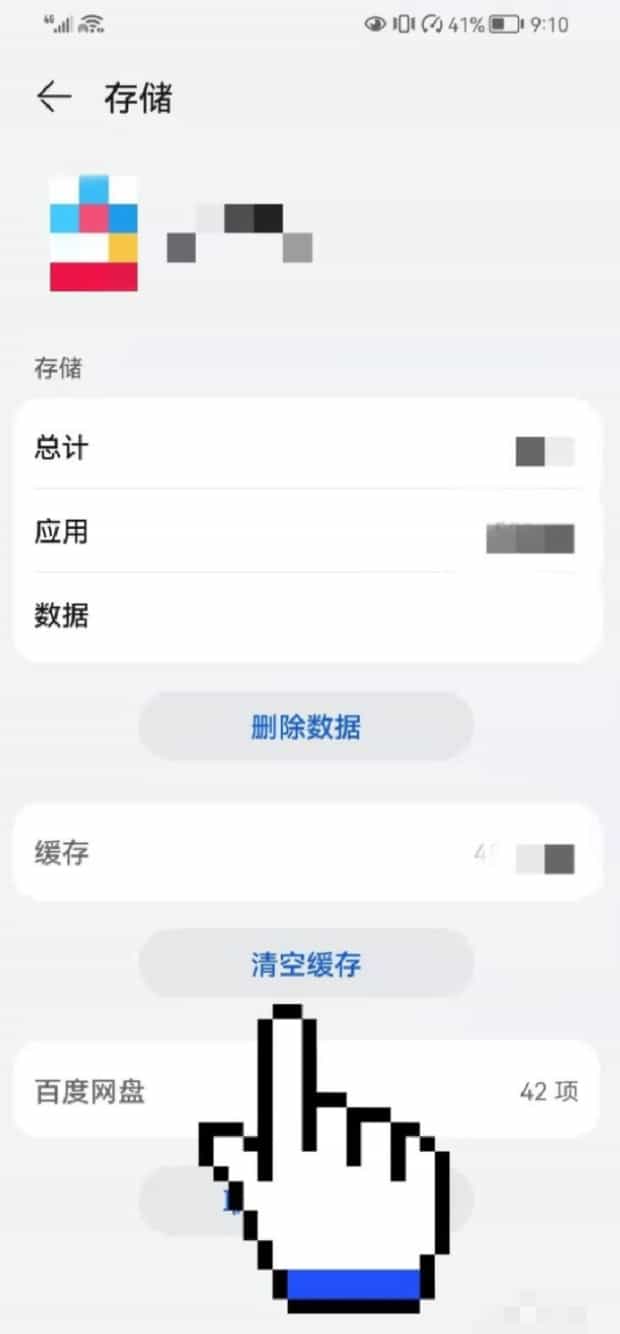Image resolution: width=620 pixels, height=1334 pixels.
Task: Clear cache with 清空缓存
Action: coord(305,964)
